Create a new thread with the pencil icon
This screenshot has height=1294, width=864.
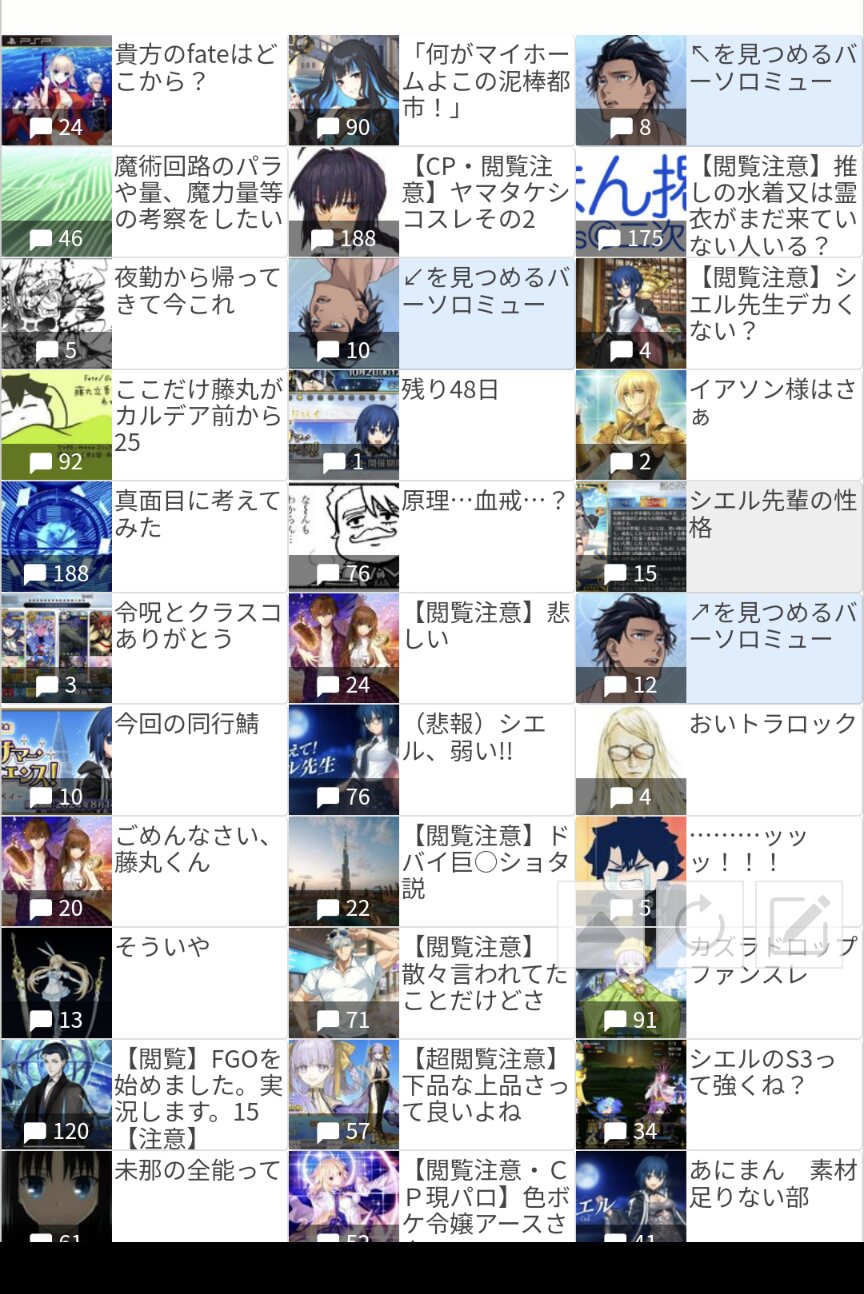coord(799,925)
